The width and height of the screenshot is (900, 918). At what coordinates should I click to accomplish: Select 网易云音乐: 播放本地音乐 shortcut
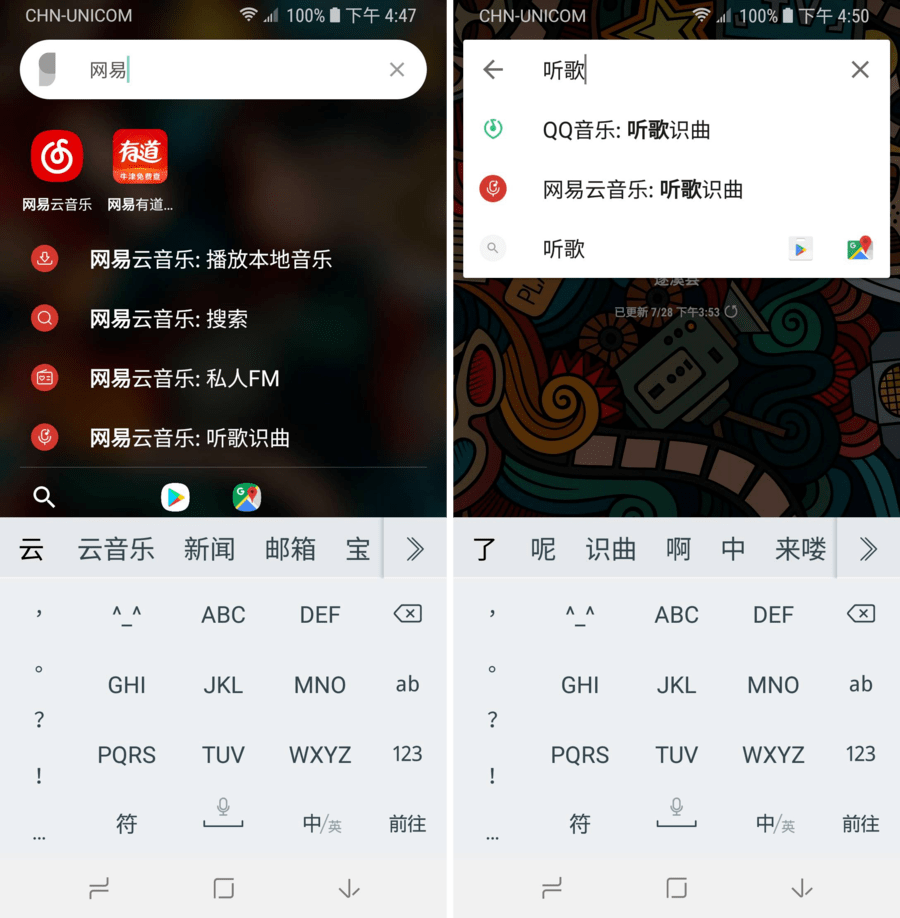(x=210, y=260)
